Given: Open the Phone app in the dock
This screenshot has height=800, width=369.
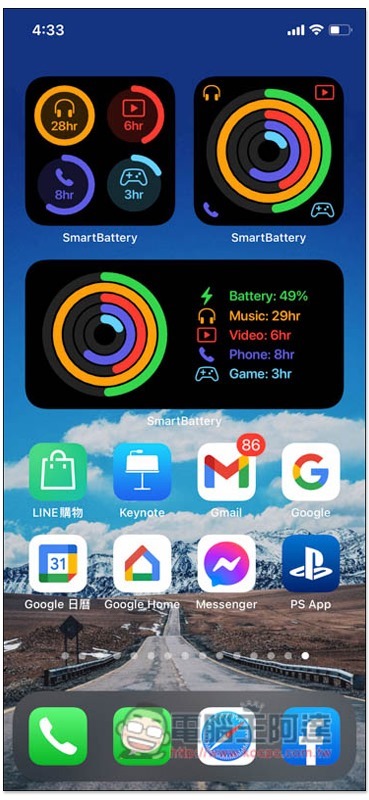Looking at the screenshot, I should tap(58, 736).
